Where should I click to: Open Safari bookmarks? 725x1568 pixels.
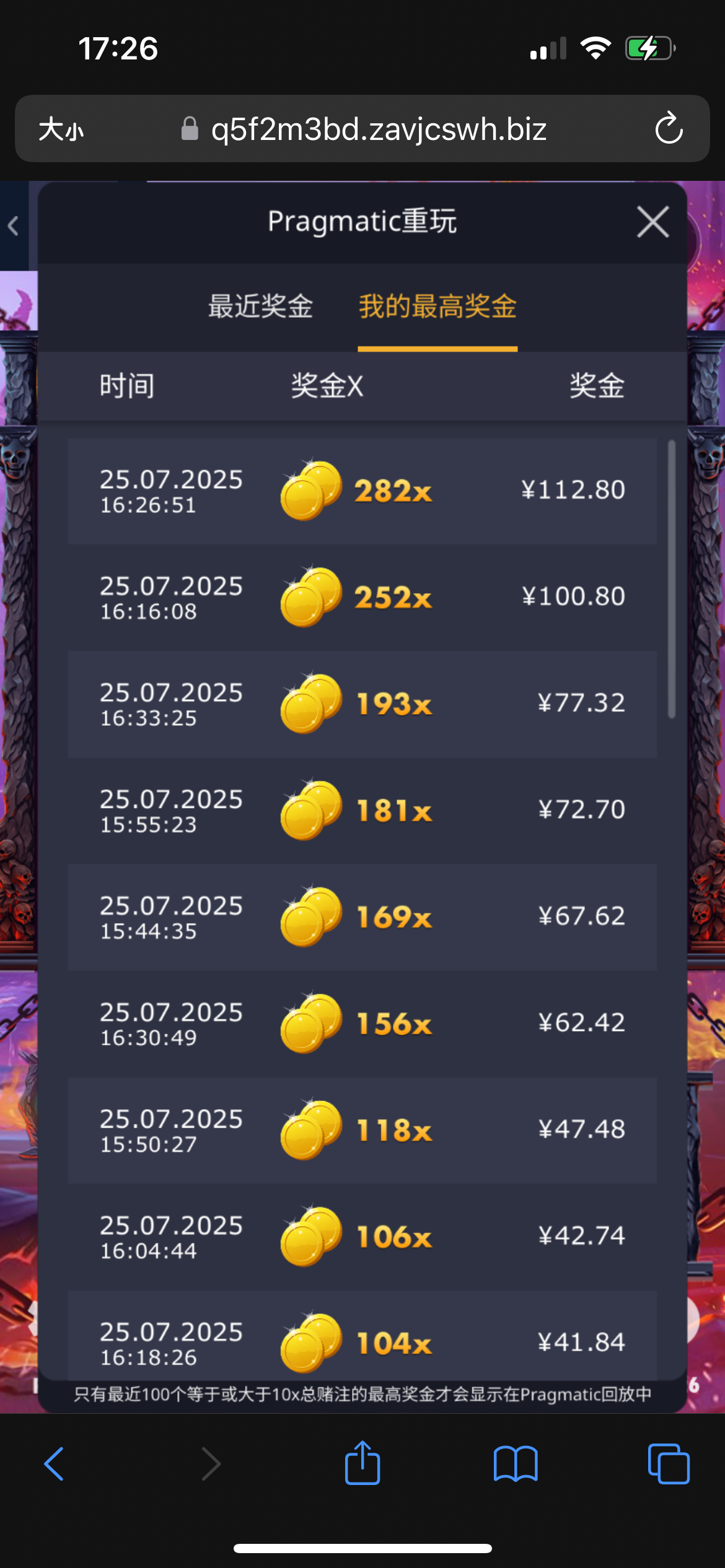point(516,1464)
